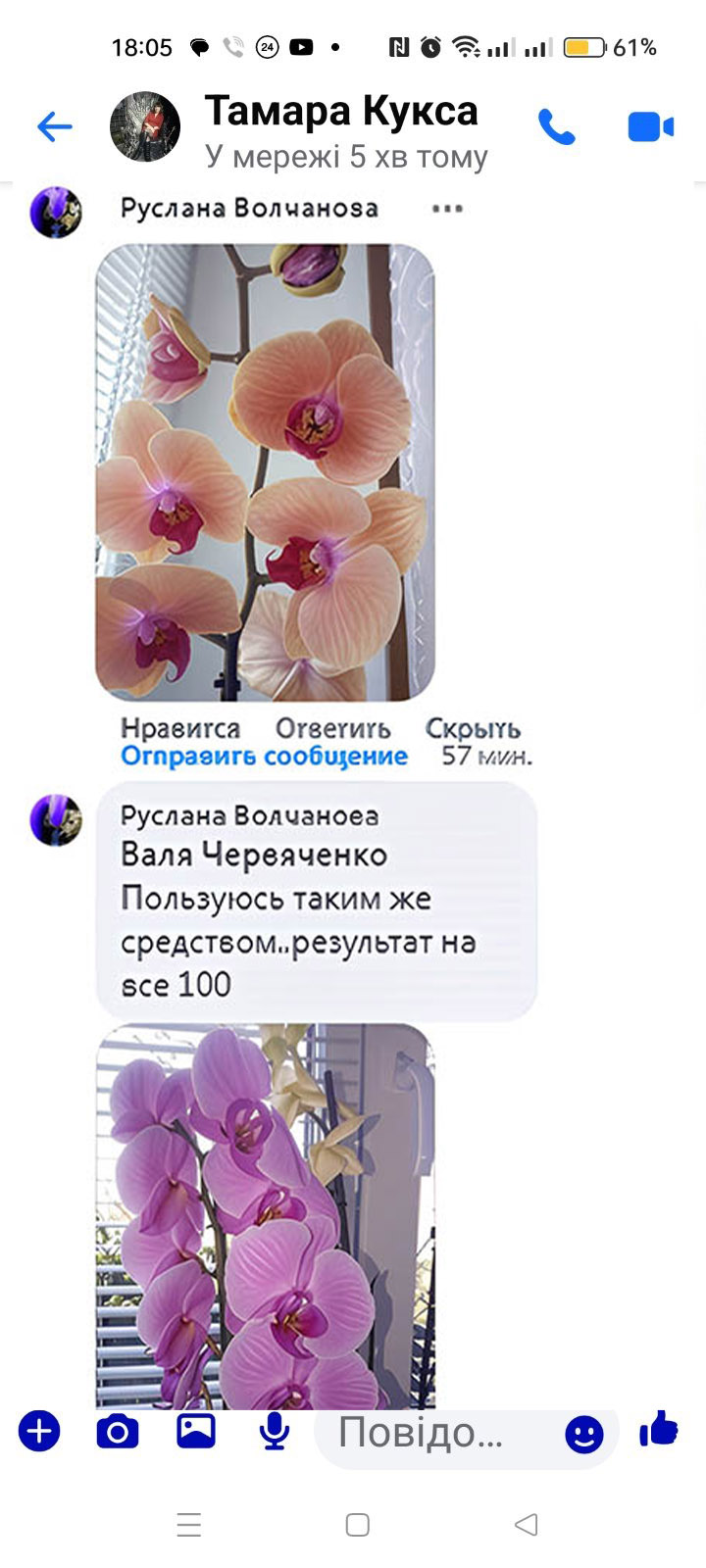
Task: Start a voice call with Тамара Кукса
Action: point(556,127)
